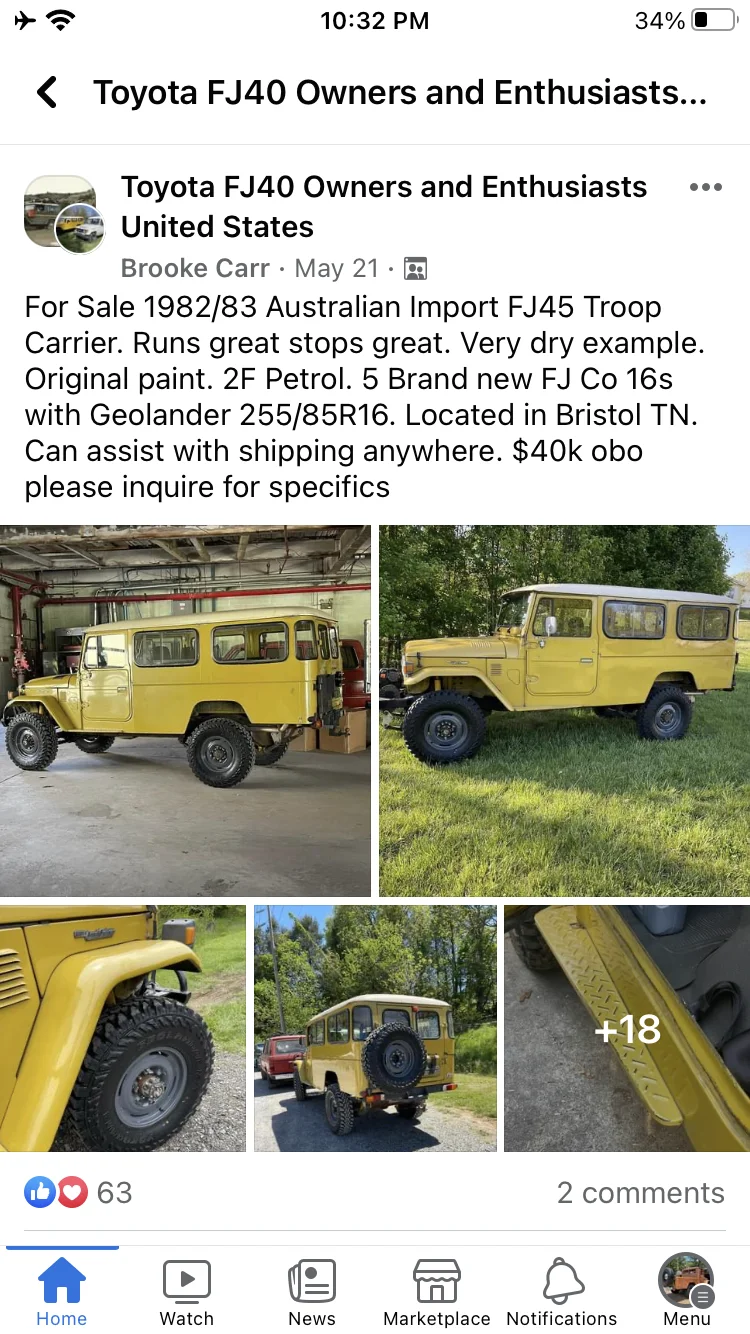
Task: View the 18 additional photos
Action: (x=627, y=1028)
